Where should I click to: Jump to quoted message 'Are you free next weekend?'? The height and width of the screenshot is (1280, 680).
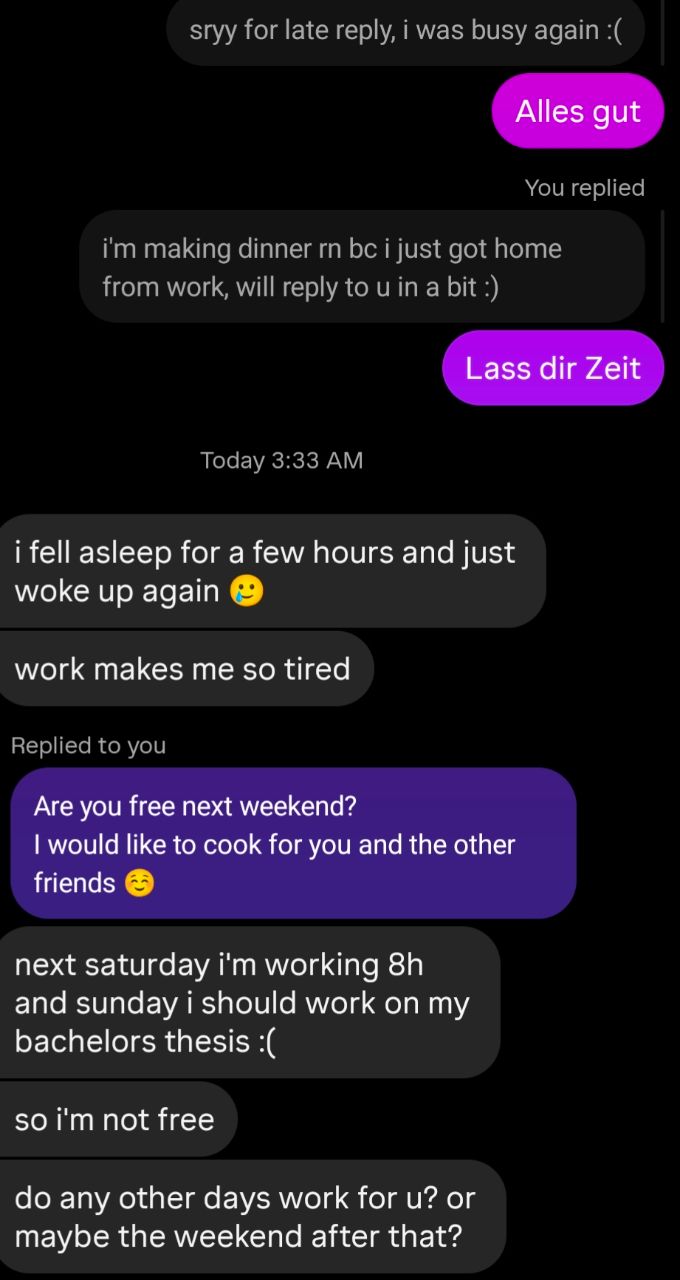click(x=293, y=843)
